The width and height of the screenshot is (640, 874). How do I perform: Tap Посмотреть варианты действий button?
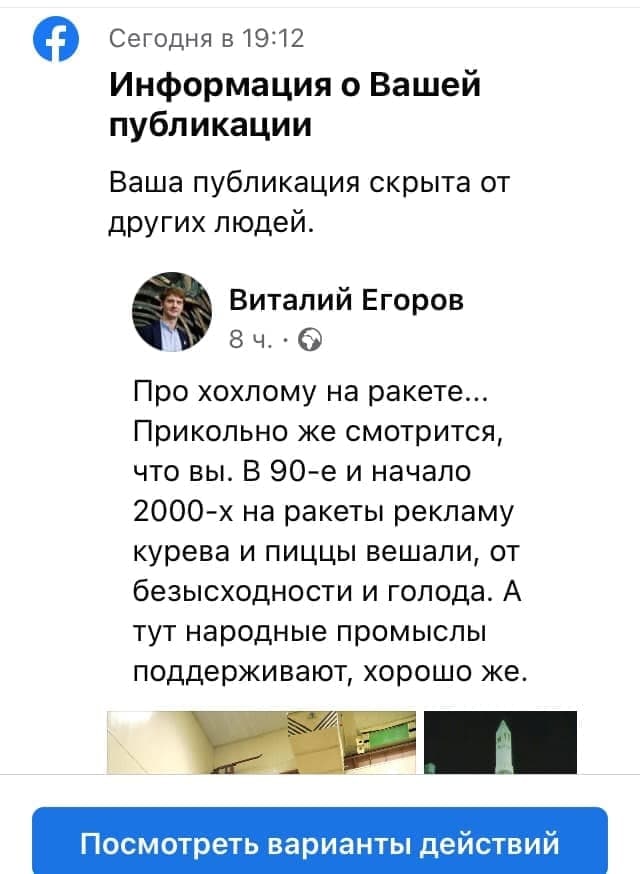point(320,842)
